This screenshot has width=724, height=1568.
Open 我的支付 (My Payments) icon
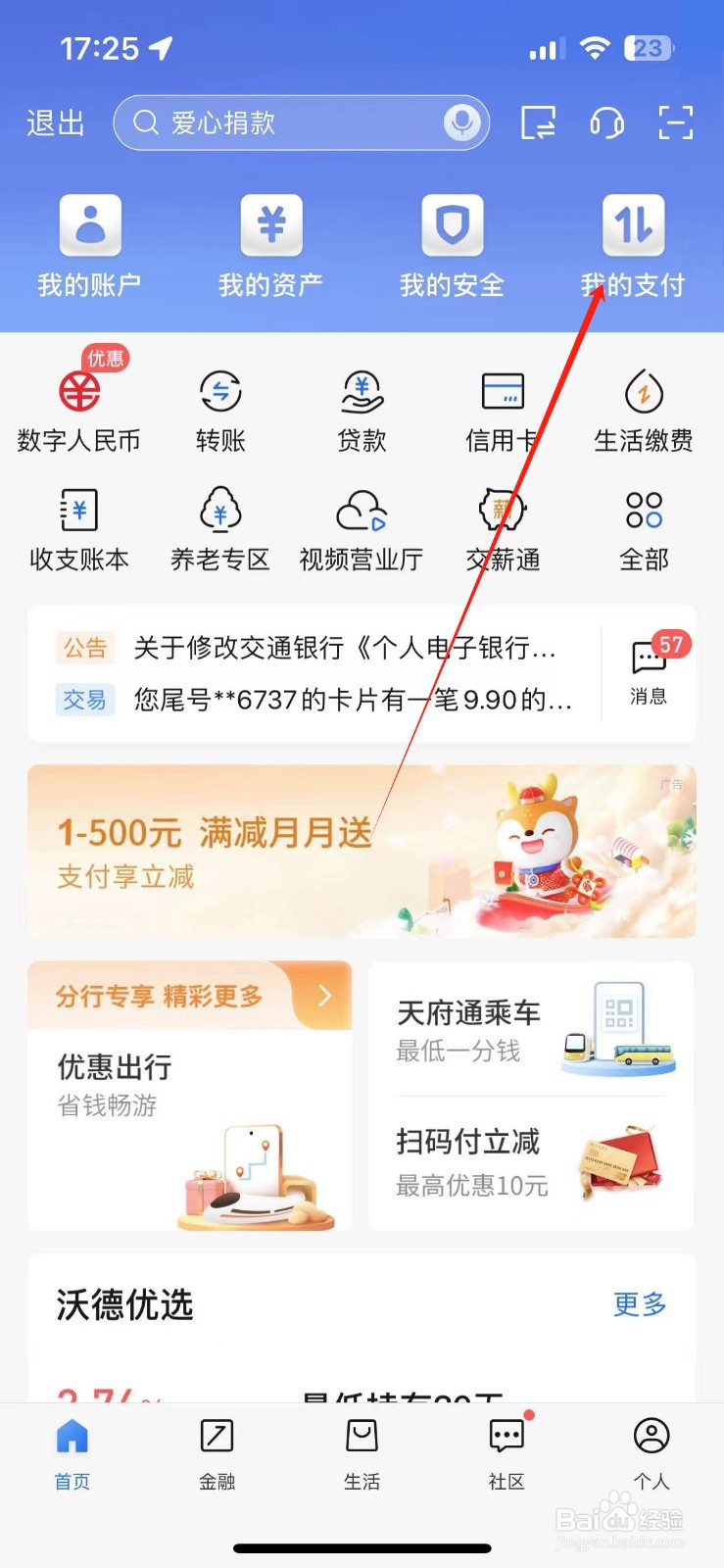(632, 245)
